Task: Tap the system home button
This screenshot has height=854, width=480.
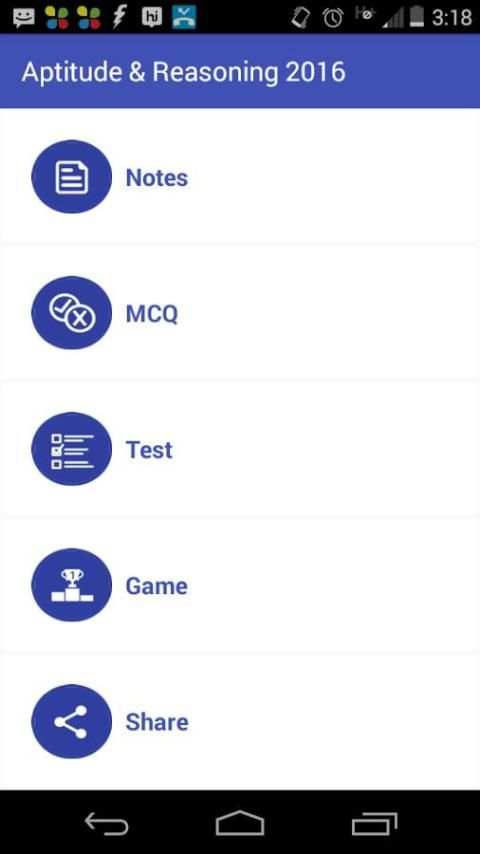Action: pyautogui.click(x=240, y=823)
